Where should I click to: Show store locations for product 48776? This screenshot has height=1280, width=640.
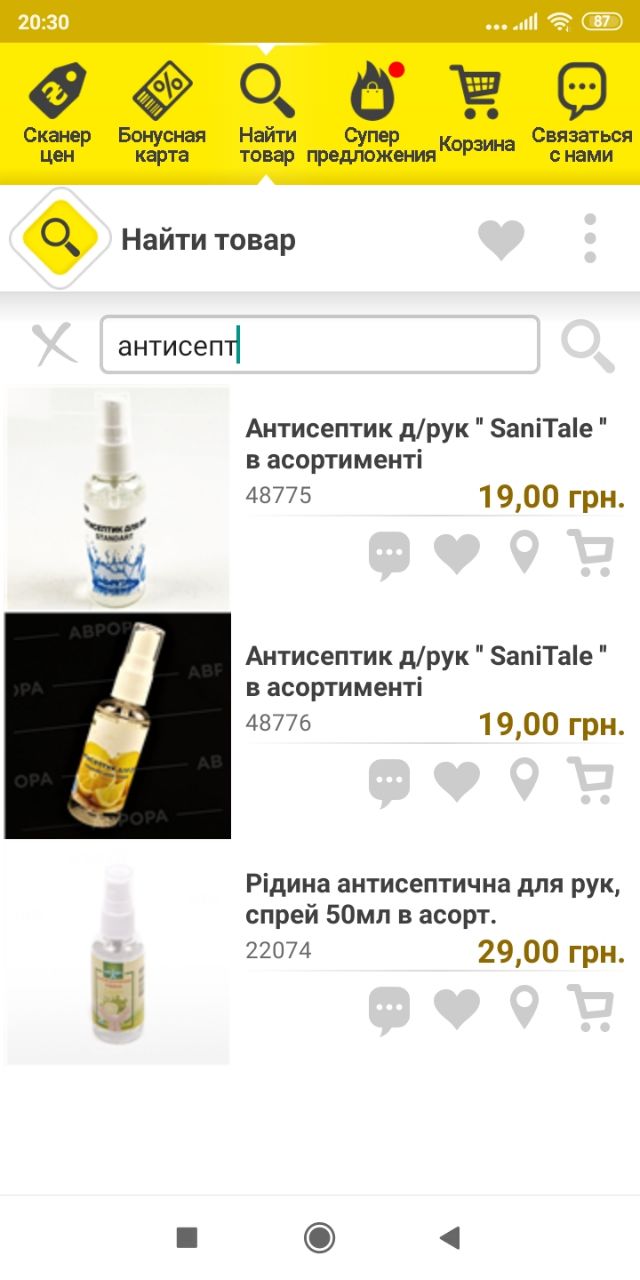[x=524, y=780]
